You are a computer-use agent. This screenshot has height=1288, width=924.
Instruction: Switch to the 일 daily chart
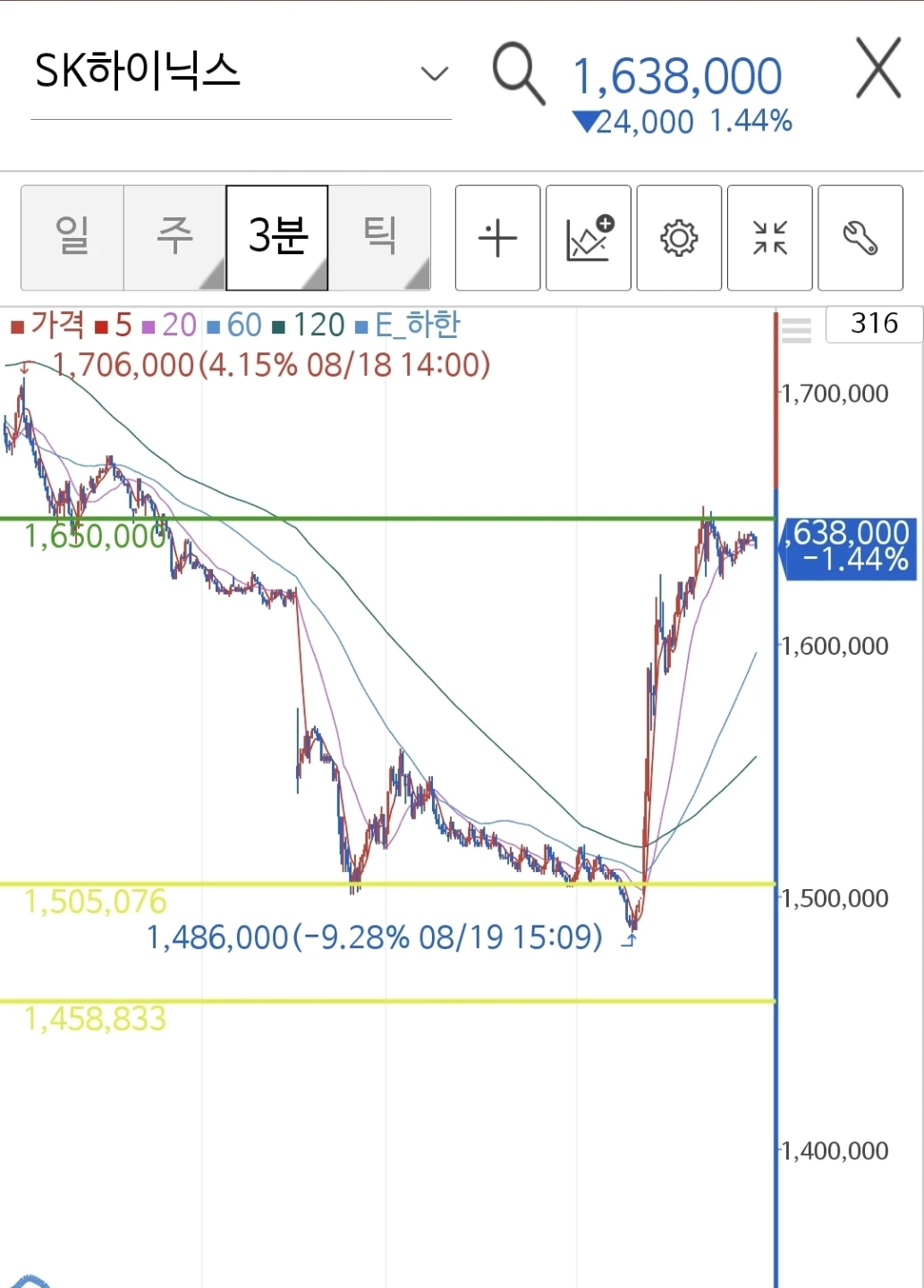(72, 238)
